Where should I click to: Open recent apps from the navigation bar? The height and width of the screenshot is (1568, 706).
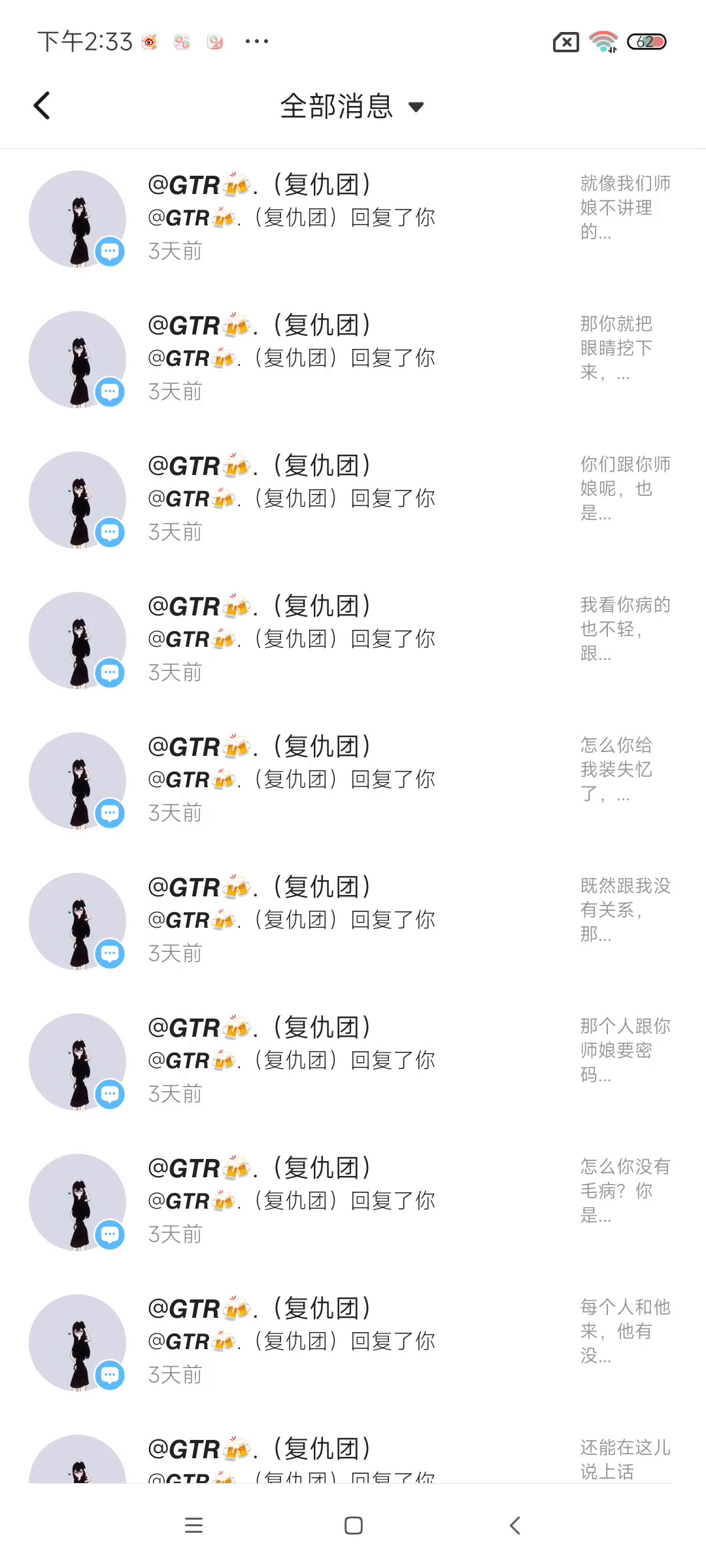[193, 1526]
